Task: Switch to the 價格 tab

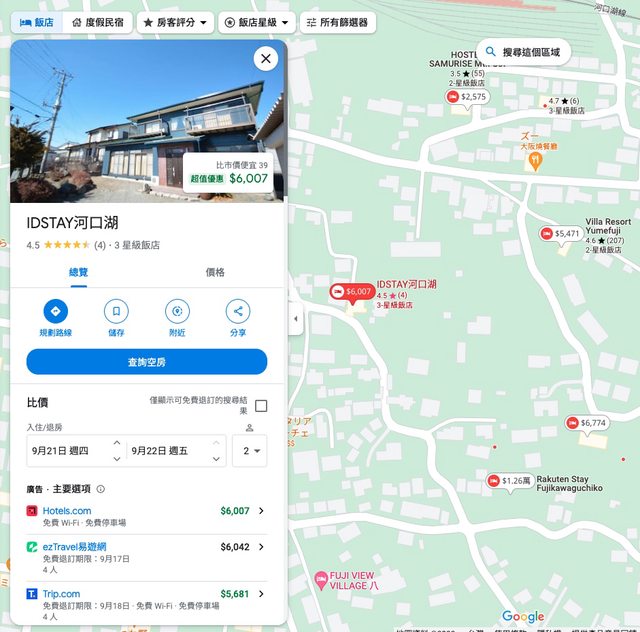Action: [x=215, y=272]
